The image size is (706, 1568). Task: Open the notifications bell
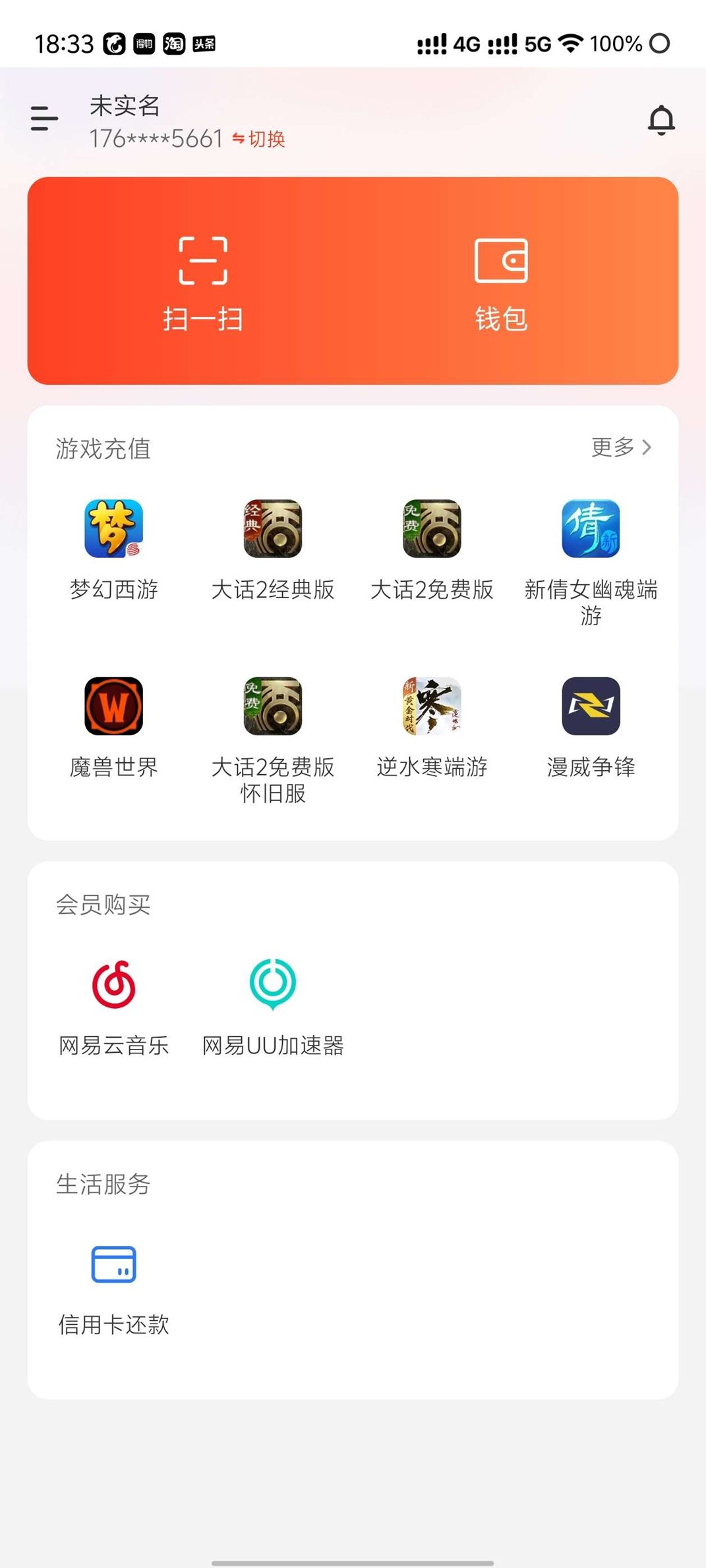tap(661, 120)
